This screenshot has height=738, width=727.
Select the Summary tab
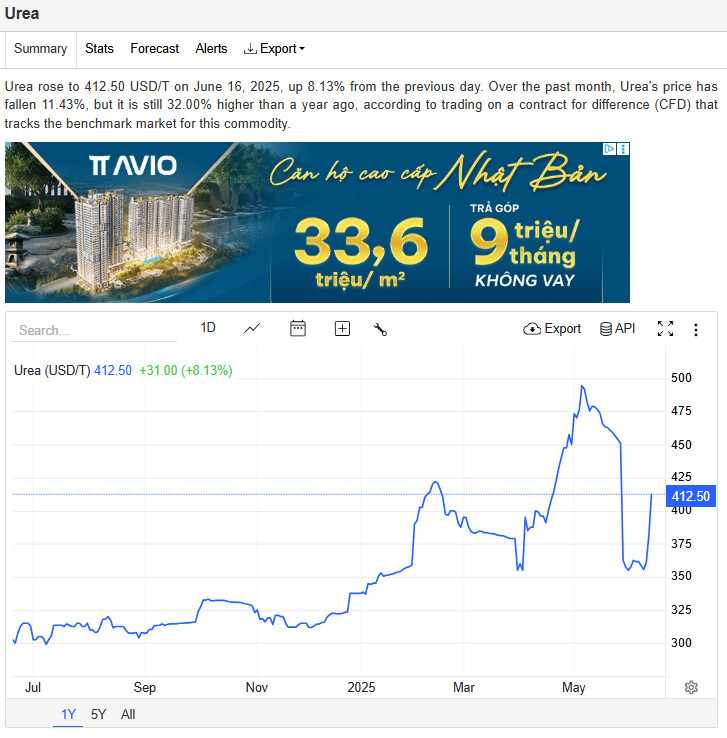(x=40, y=48)
